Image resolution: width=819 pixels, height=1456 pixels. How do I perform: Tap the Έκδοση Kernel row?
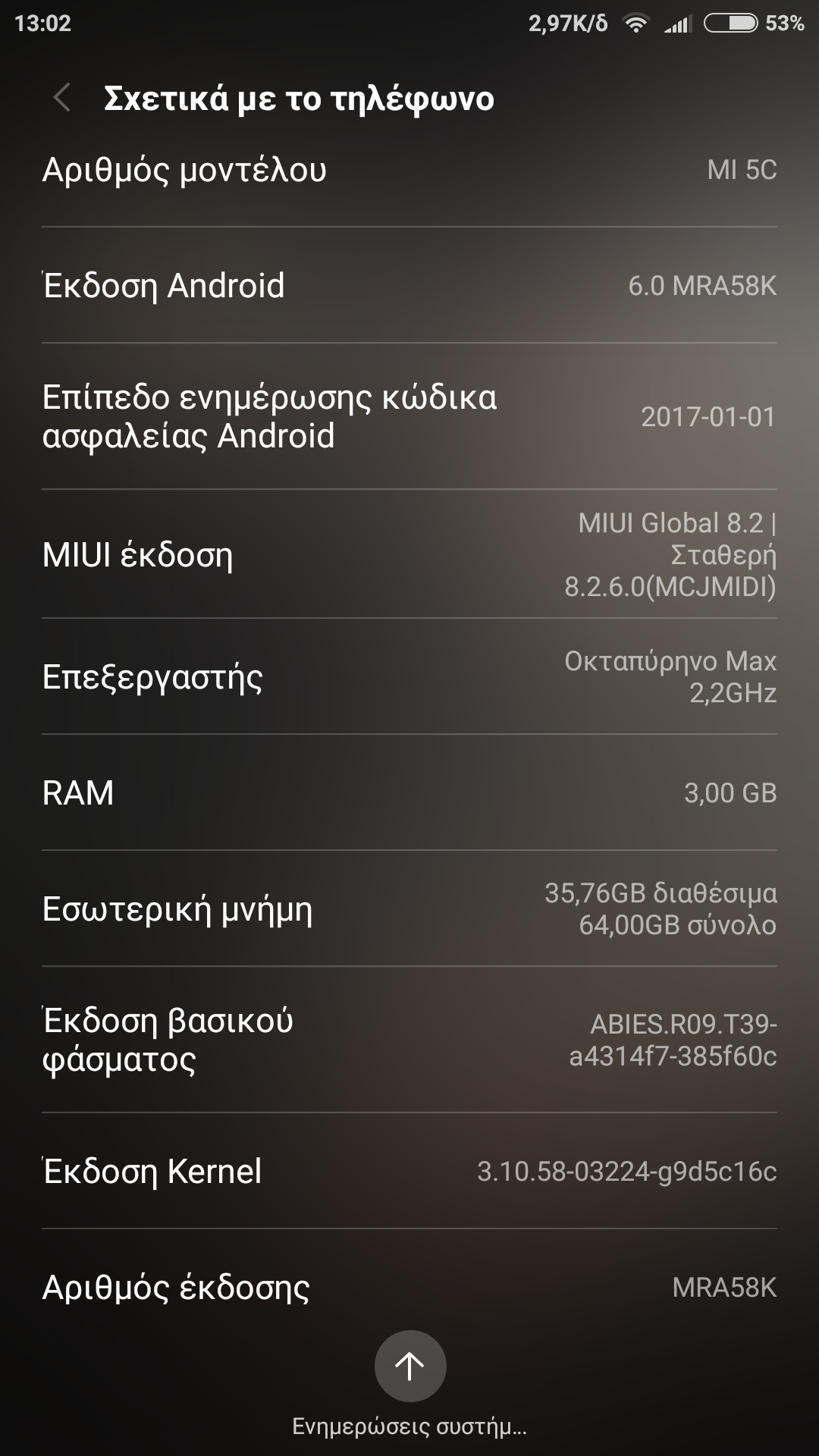pyautogui.click(x=409, y=1172)
